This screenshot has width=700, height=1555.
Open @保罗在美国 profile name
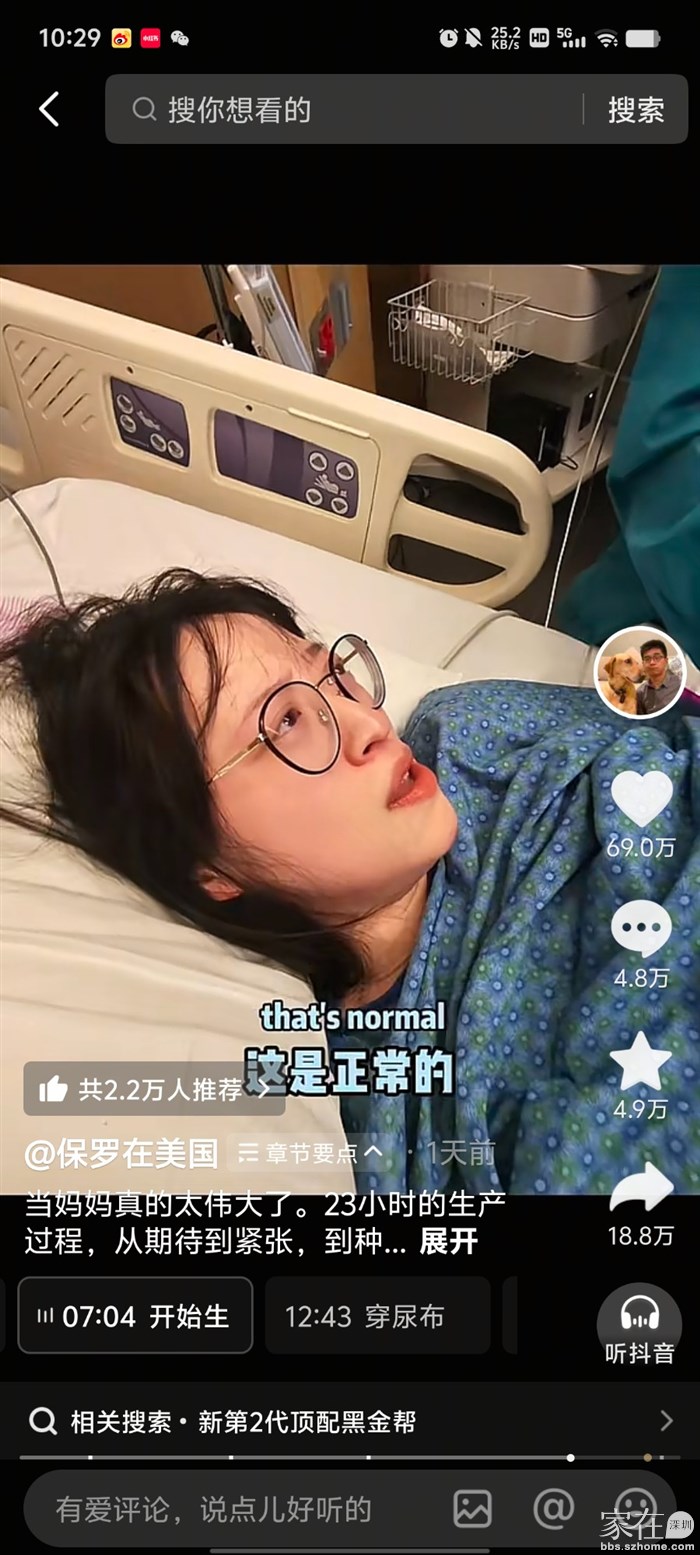pos(122,1153)
